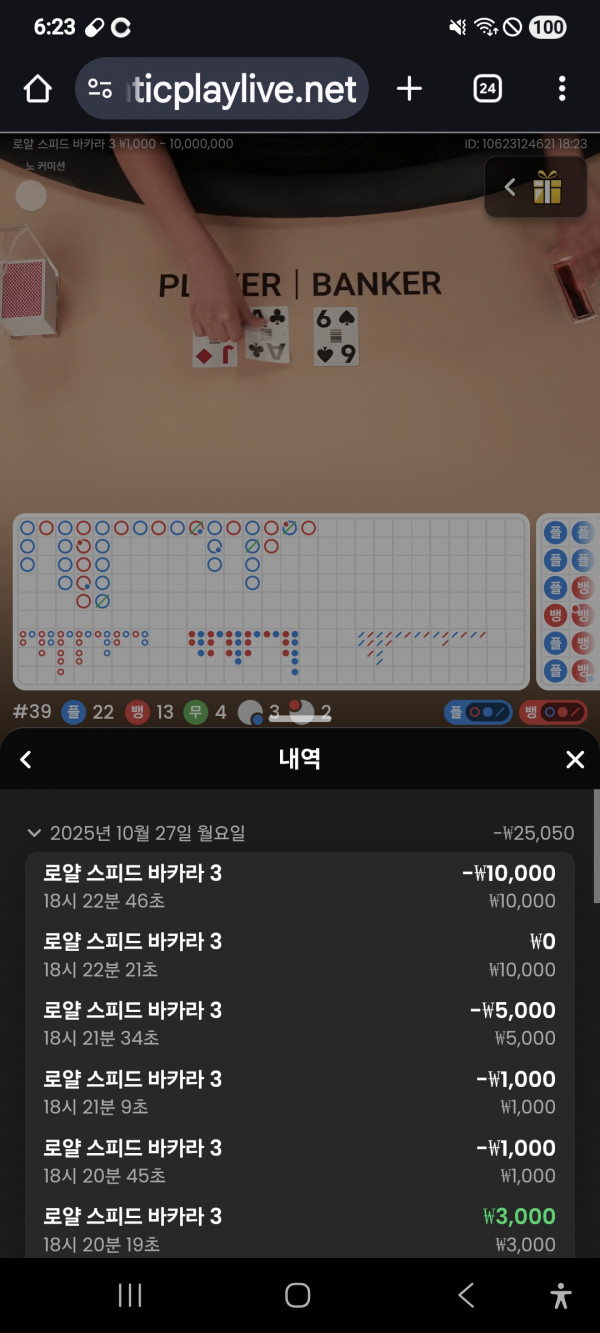Tap the ticplaylive.net address bar

click(x=222, y=89)
